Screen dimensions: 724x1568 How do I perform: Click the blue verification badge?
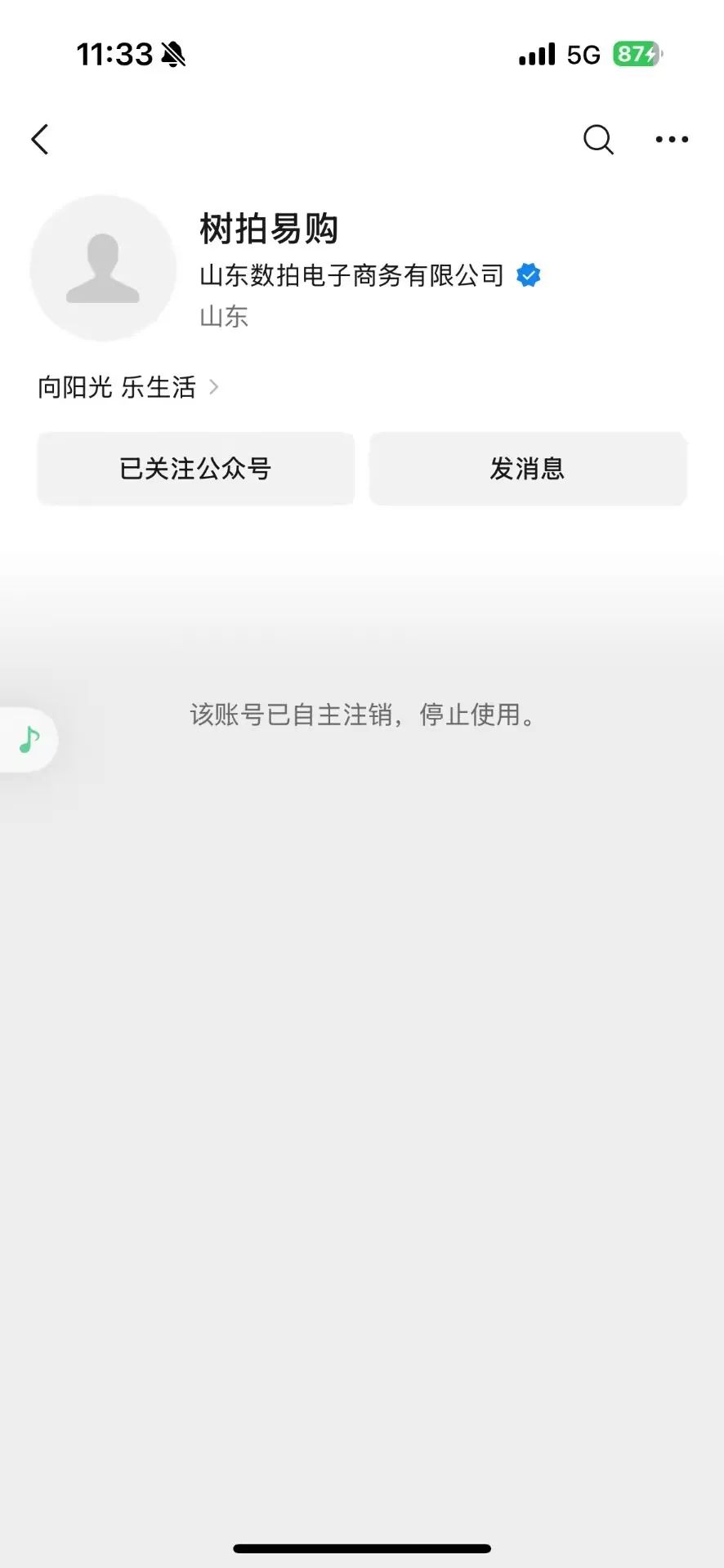click(x=529, y=274)
